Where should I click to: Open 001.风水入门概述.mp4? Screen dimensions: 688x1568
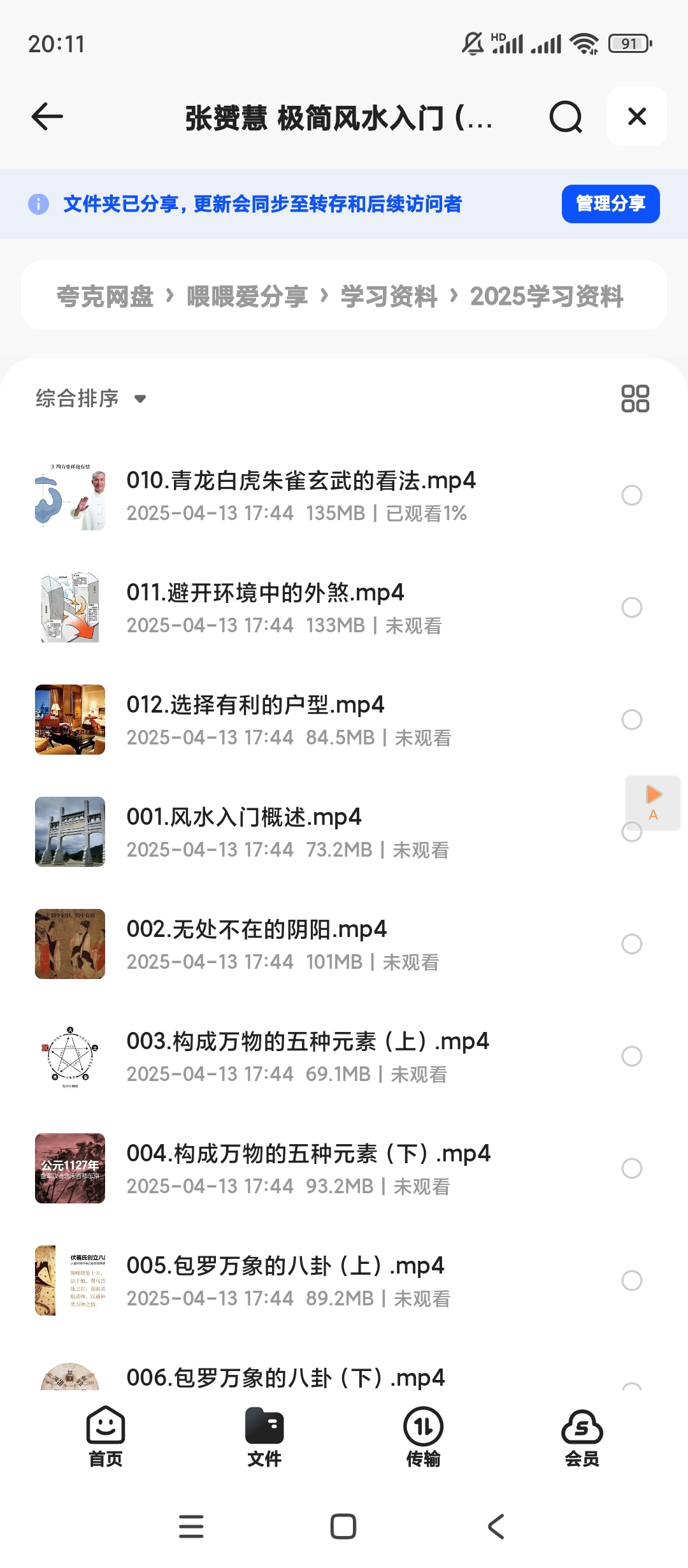coord(243,818)
